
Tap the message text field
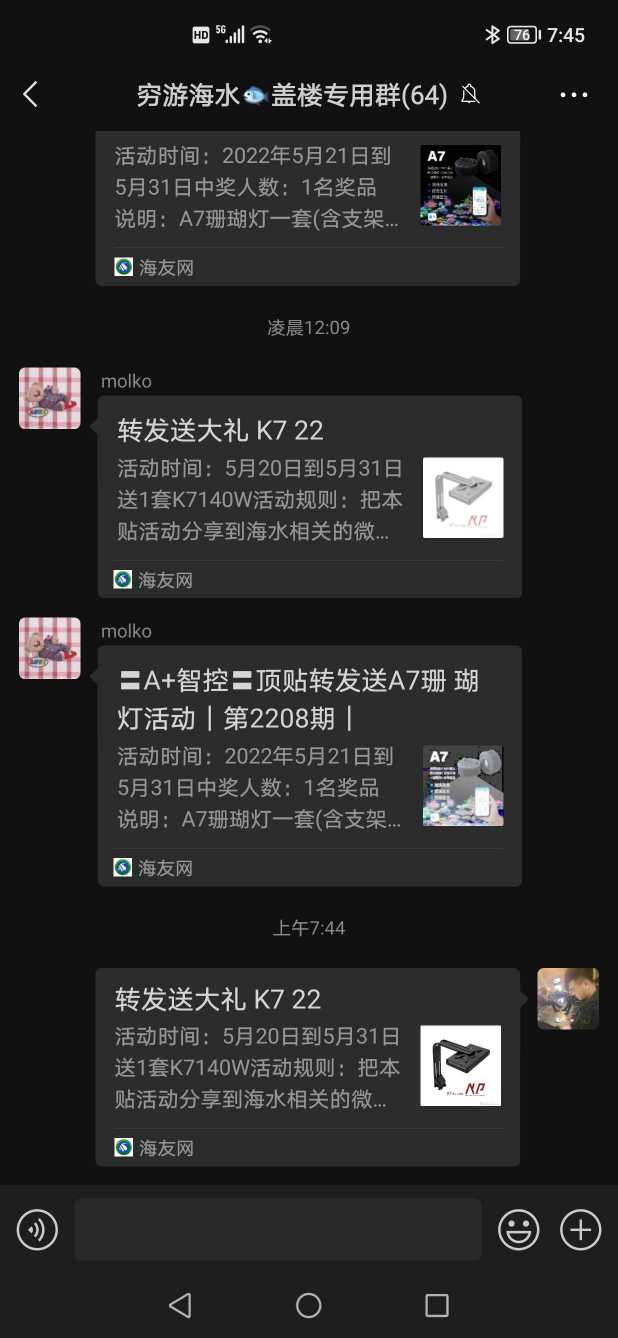[x=277, y=1229]
